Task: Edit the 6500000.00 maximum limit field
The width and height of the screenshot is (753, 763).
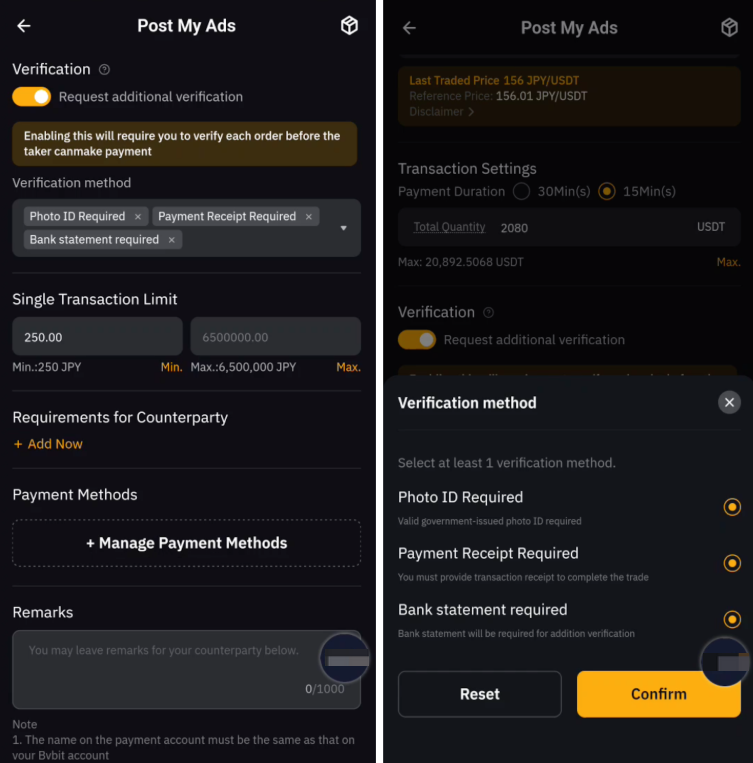Action: (x=275, y=337)
